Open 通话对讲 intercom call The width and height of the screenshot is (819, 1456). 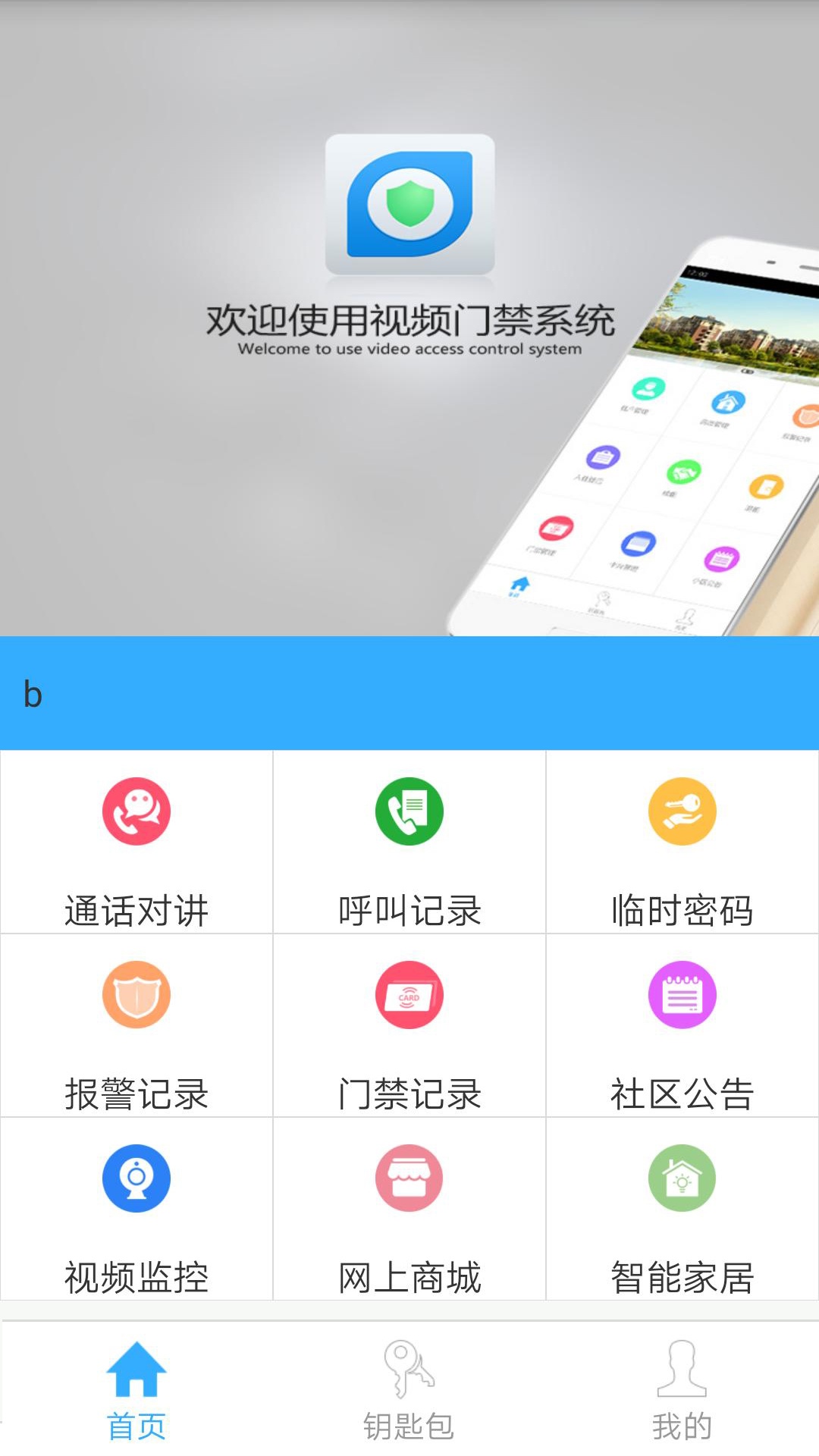[x=136, y=842]
